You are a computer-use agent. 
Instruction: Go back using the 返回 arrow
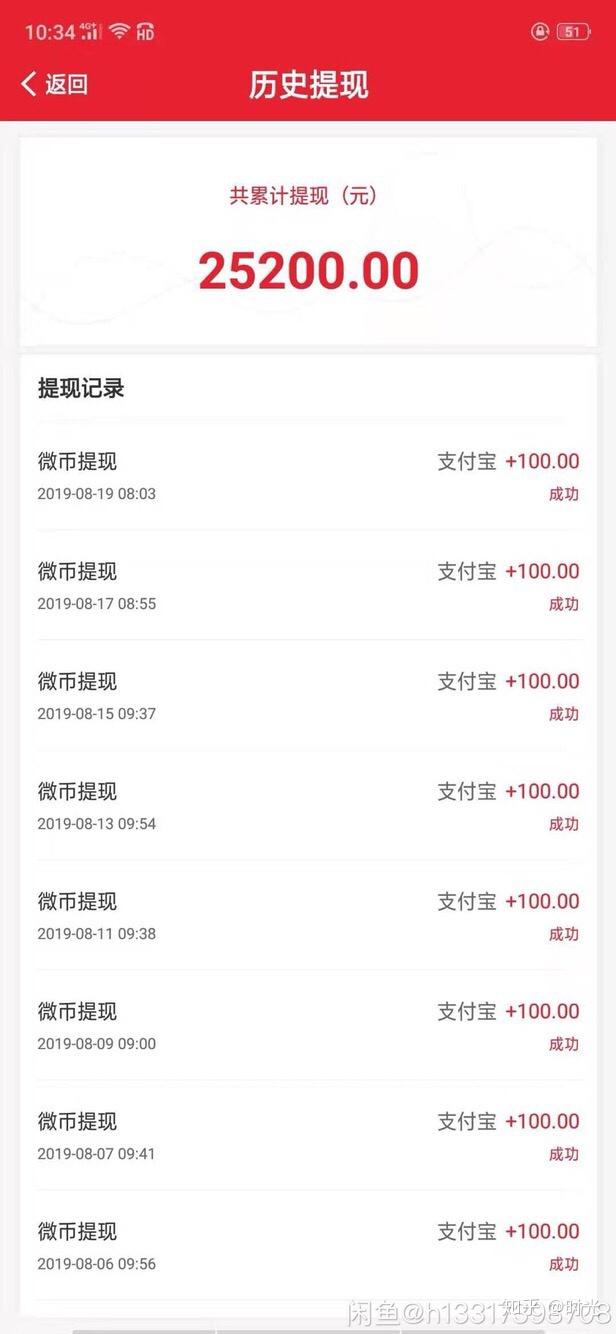click(54, 84)
